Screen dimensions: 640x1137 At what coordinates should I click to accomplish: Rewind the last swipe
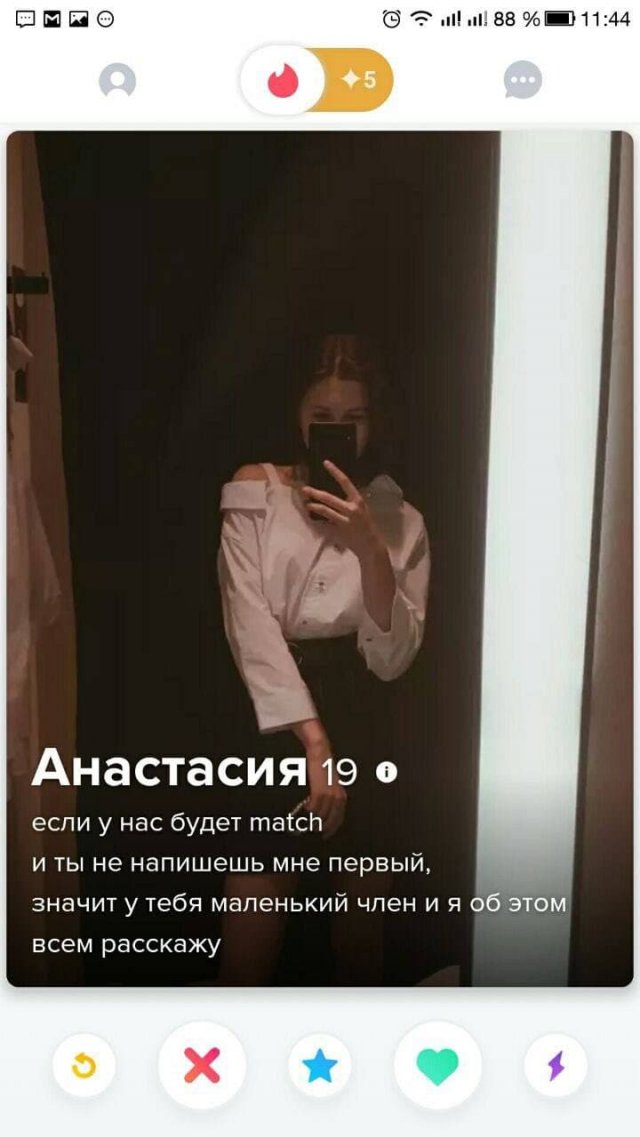coord(85,1066)
